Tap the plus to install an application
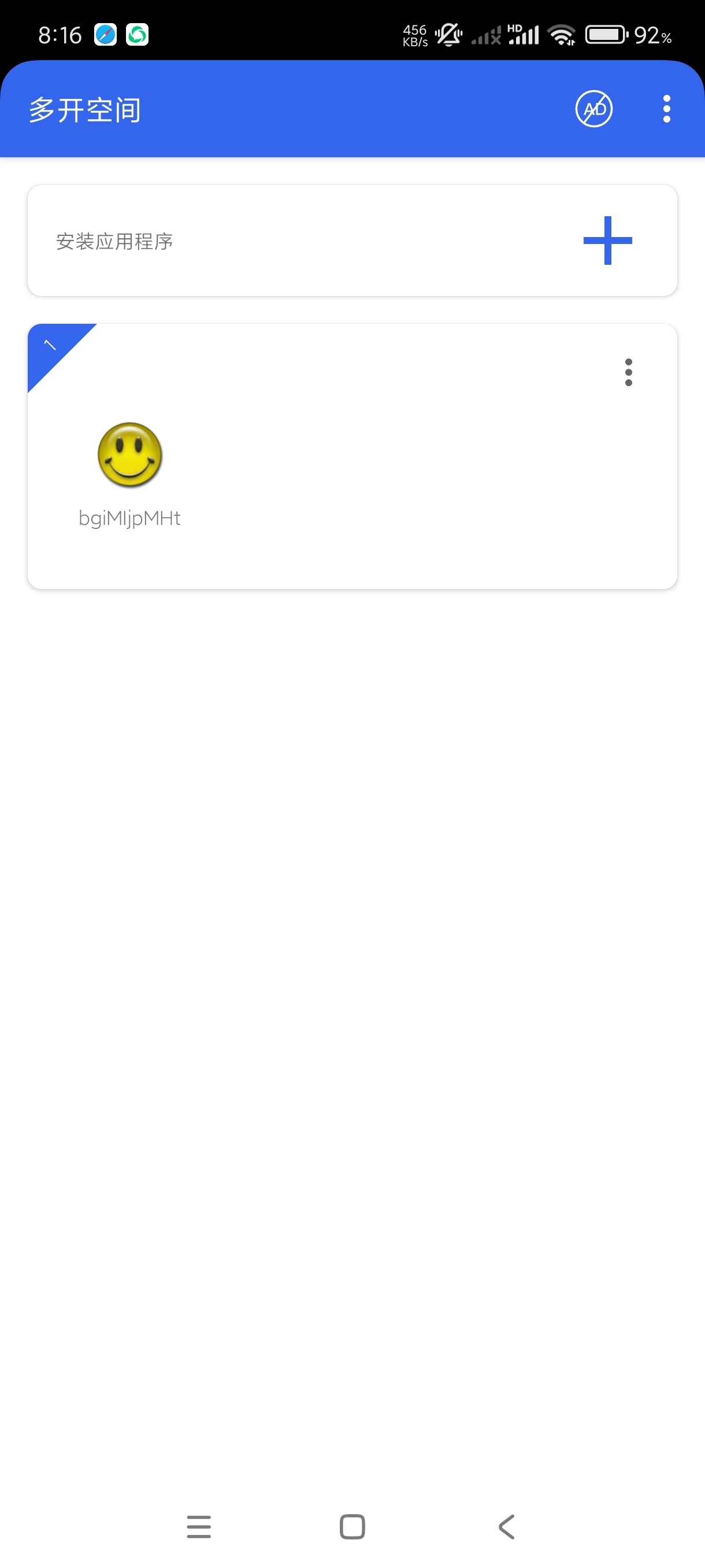The height and width of the screenshot is (1568, 705). tap(607, 241)
